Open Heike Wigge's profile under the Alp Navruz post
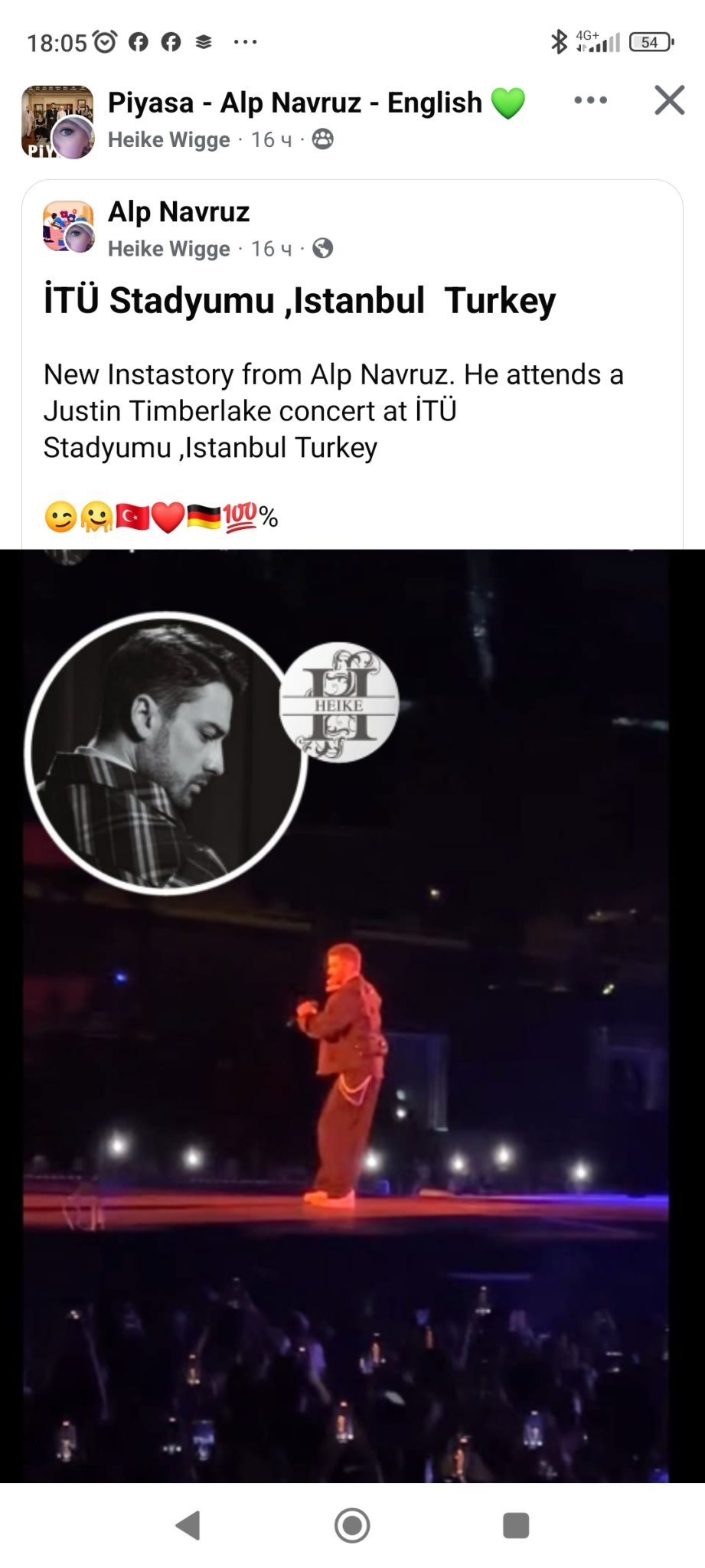 point(168,249)
